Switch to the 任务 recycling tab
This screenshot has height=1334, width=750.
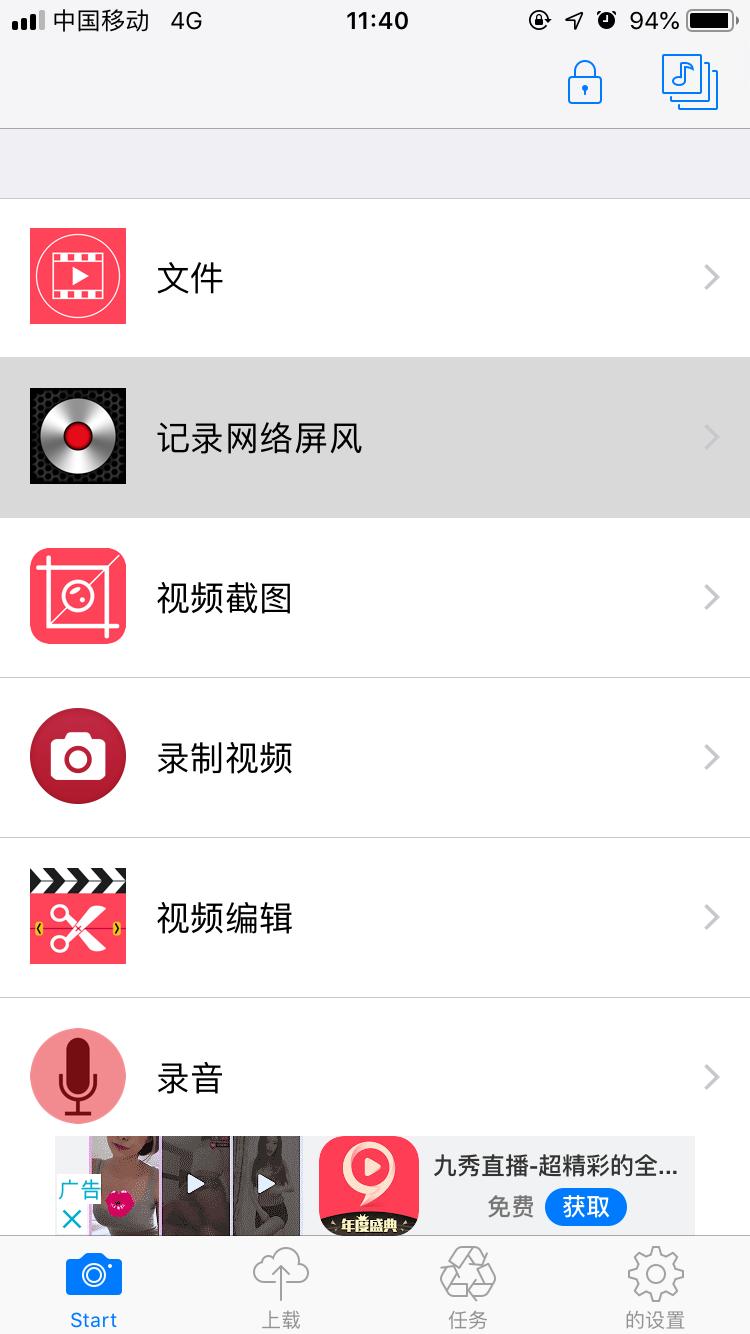pyautogui.click(x=468, y=1285)
